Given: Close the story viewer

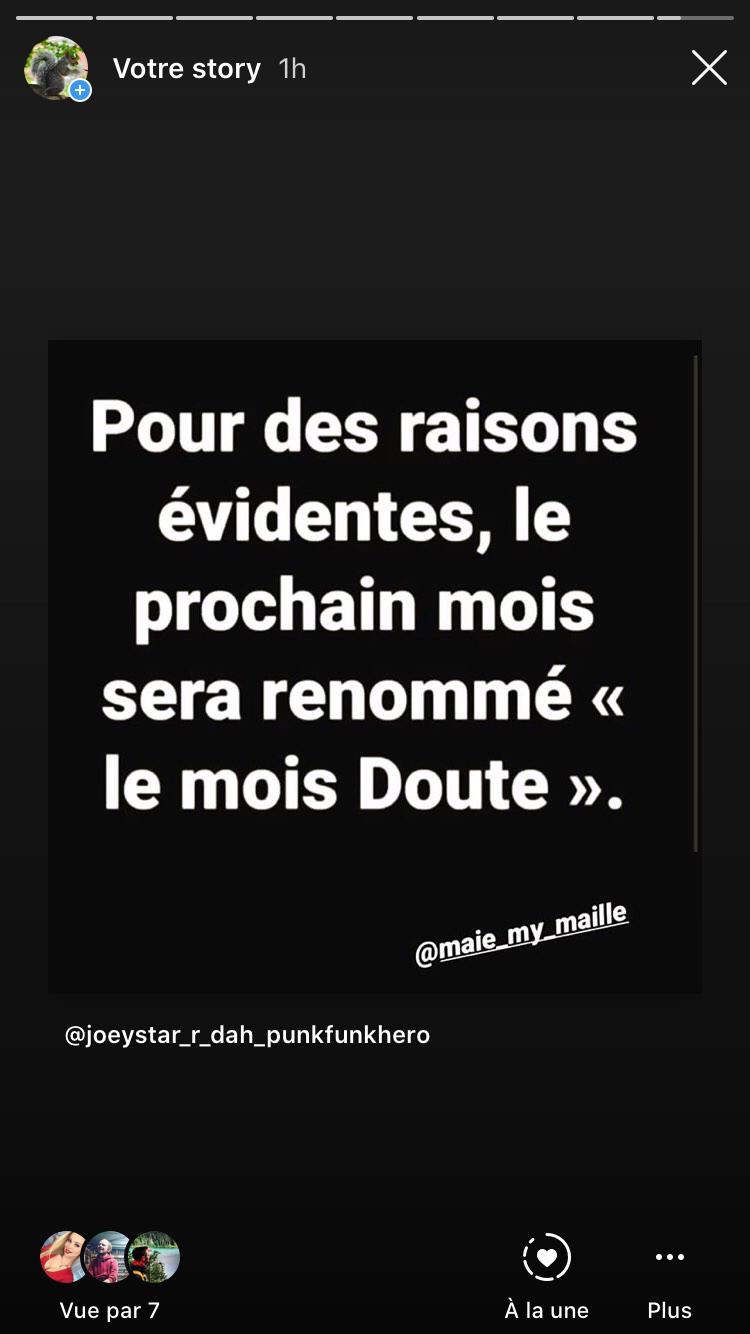Looking at the screenshot, I should coord(709,68).
